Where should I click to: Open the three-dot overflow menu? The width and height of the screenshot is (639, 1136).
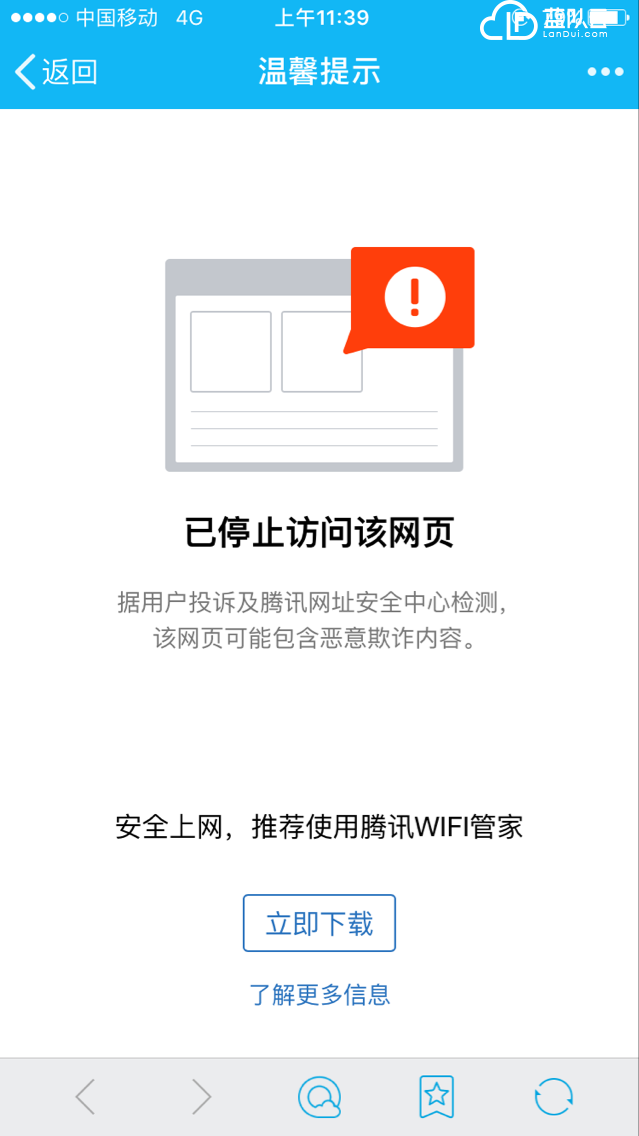click(605, 72)
